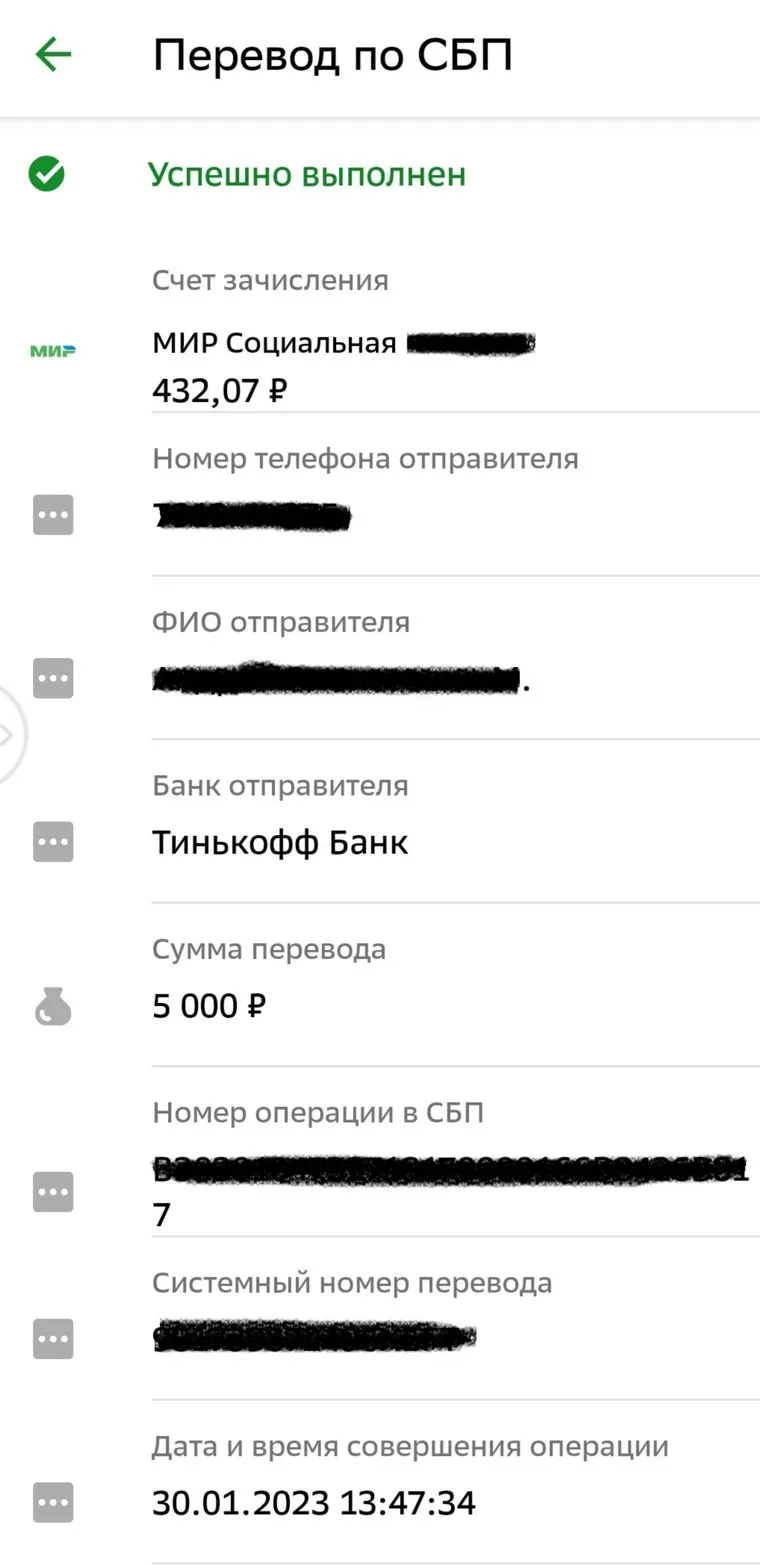The image size is (760, 1566).
Task: Click the 432,07 ₽ account balance
Action: coord(218,390)
